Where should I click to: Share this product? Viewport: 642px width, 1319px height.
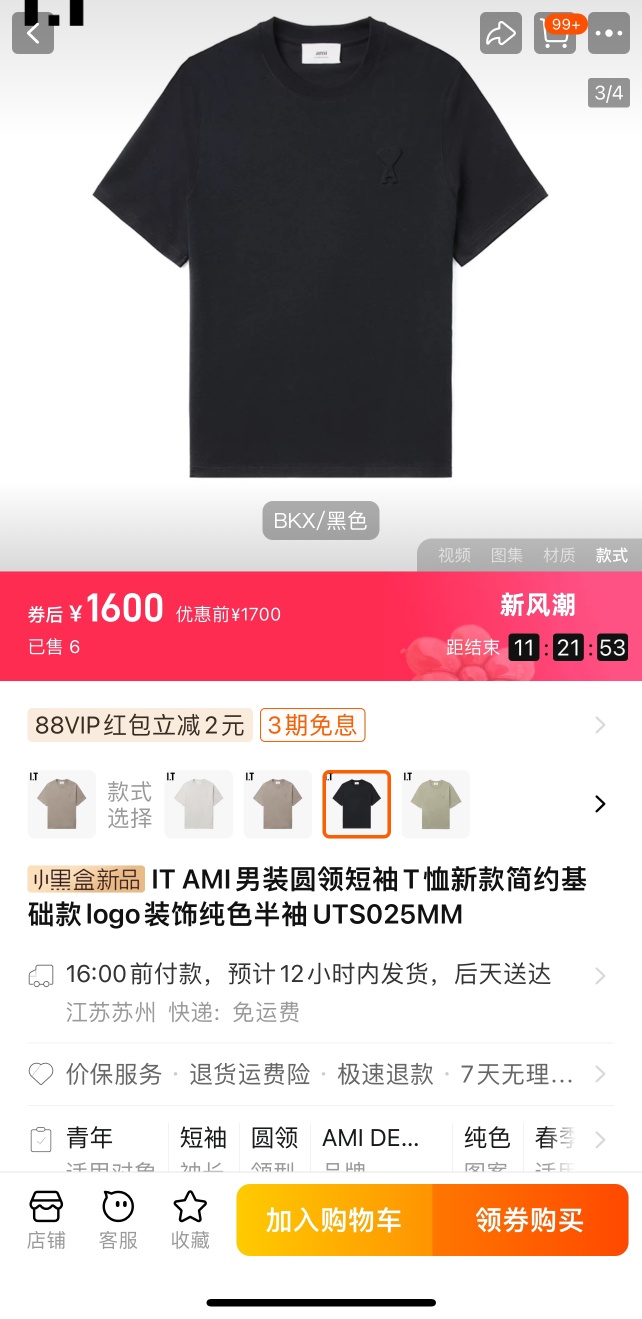(x=500, y=34)
